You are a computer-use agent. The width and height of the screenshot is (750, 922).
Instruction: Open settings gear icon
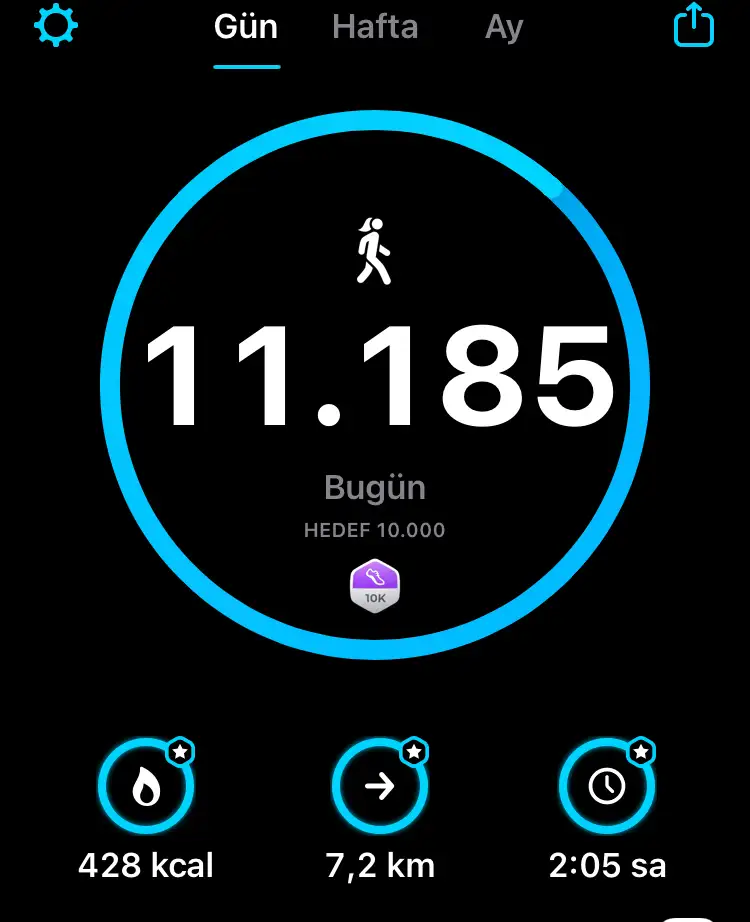click(55, 26)
